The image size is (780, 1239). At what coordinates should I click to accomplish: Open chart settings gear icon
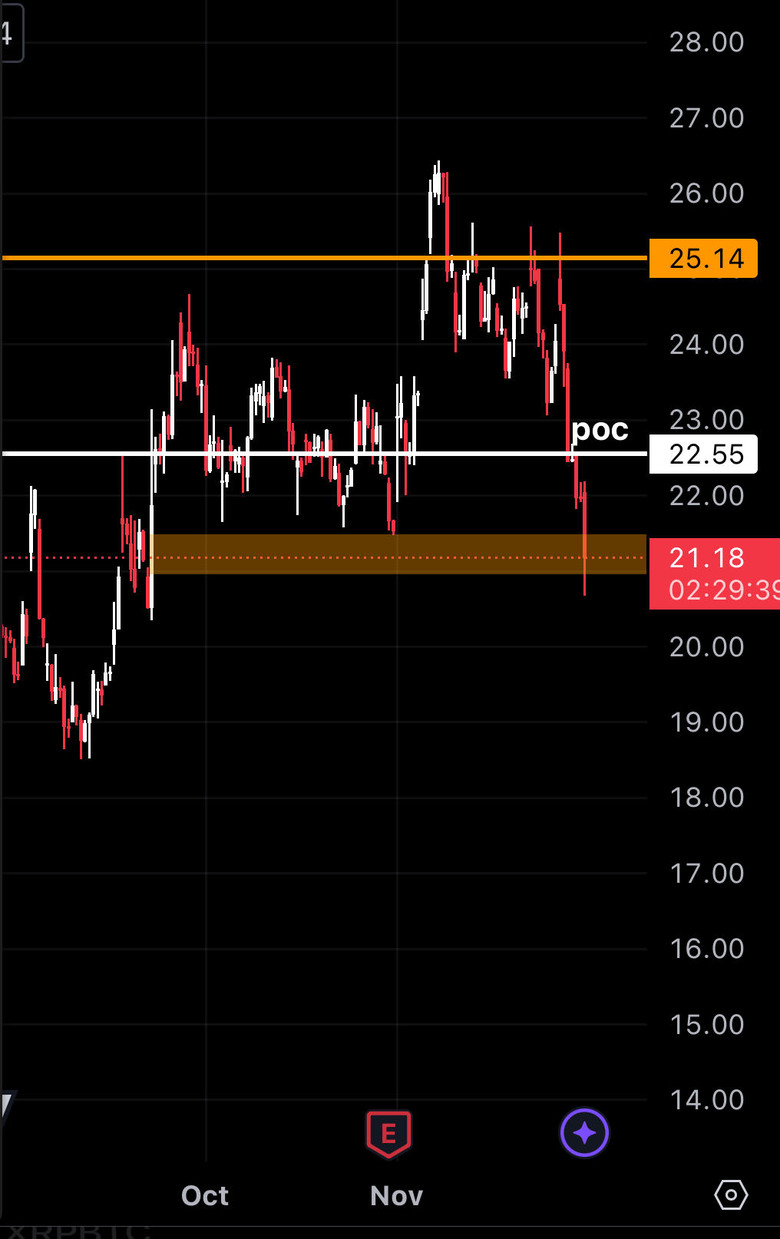point(731,1195)
